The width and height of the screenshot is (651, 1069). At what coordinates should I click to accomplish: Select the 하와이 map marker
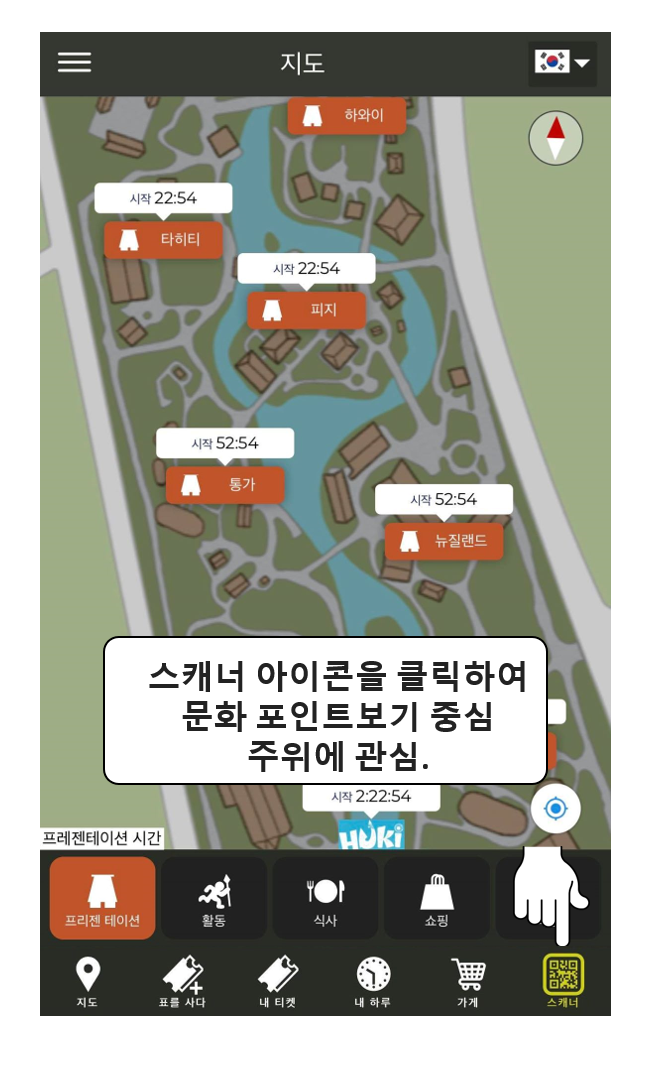[347, 116]
